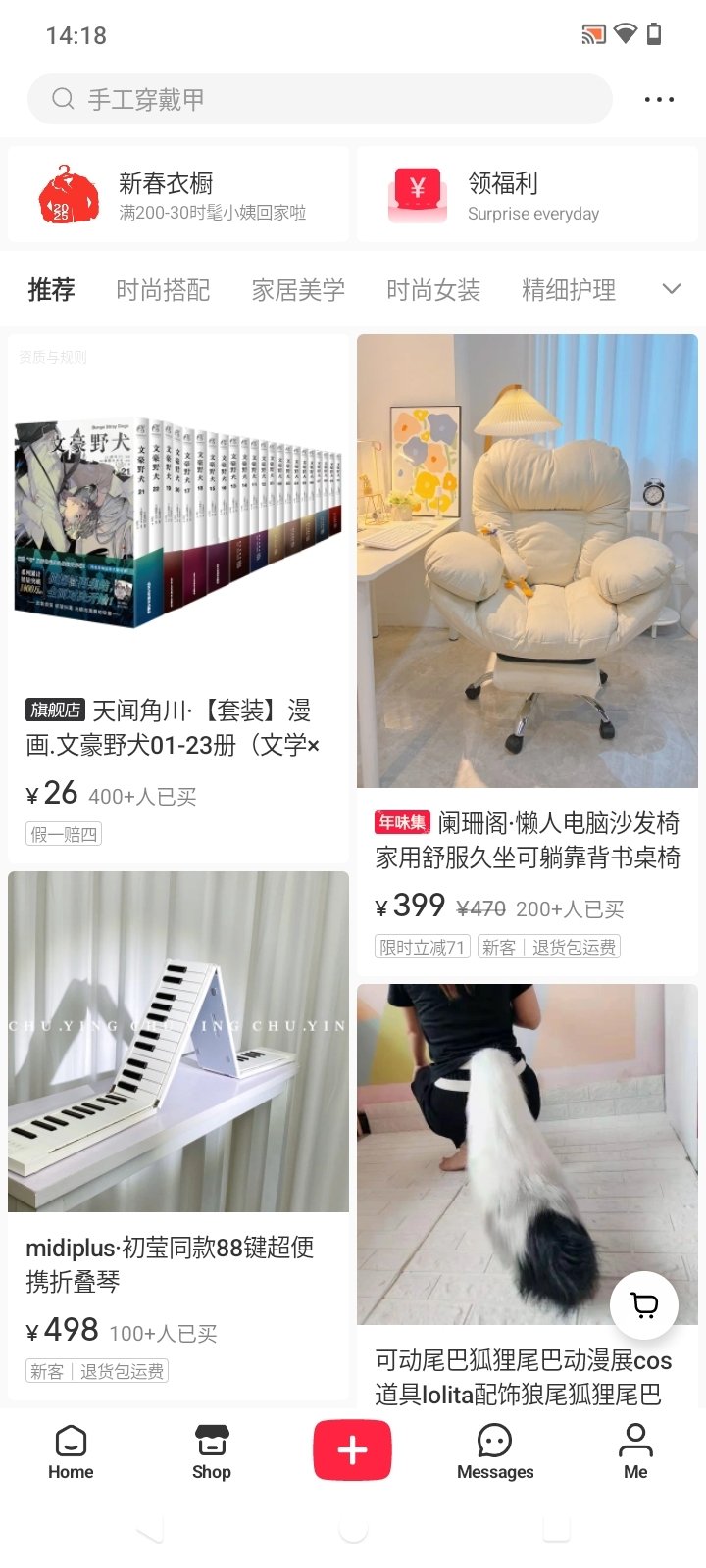Viewport: 706px width, 1568px height.
Task: Create a new post with plus button
Action: click(353, 1449)
